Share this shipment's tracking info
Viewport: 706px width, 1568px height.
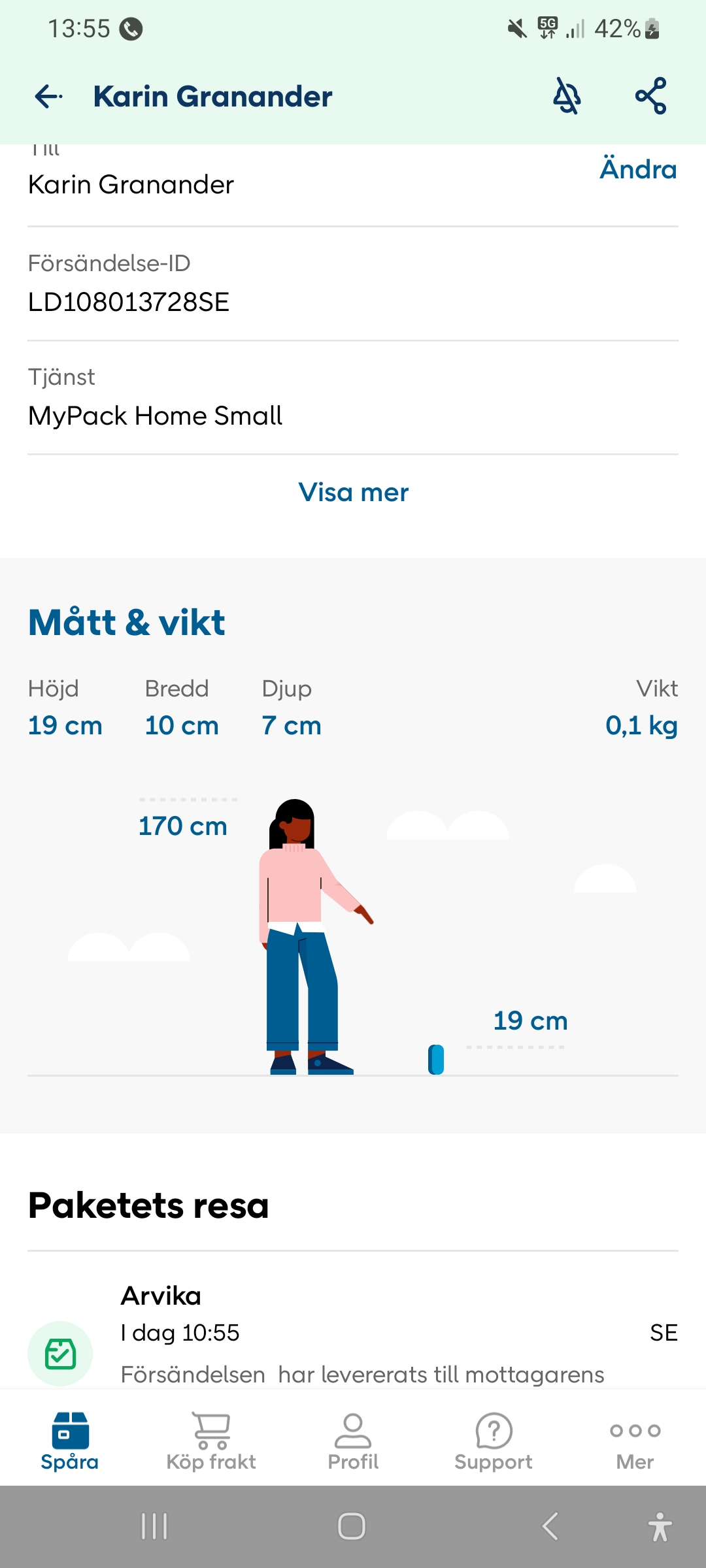tap(651, 97)
